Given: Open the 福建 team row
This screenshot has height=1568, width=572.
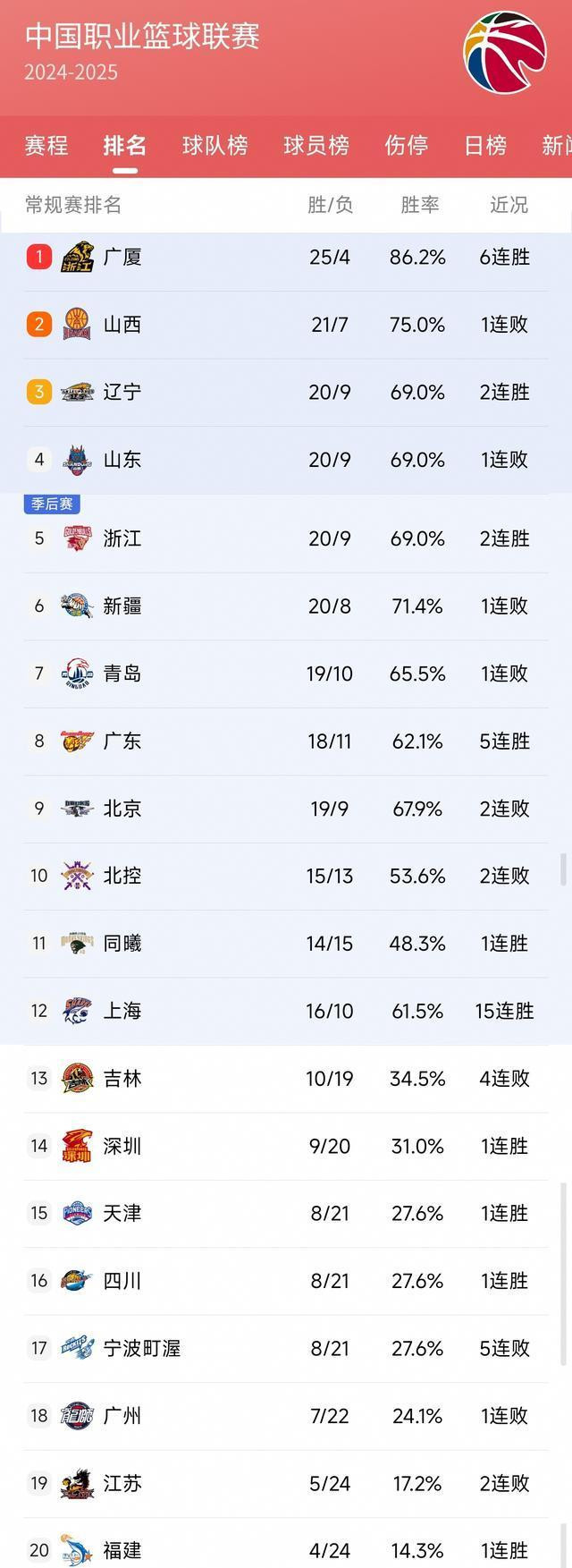Looking at the screenshot, I should click(286, 1550).
